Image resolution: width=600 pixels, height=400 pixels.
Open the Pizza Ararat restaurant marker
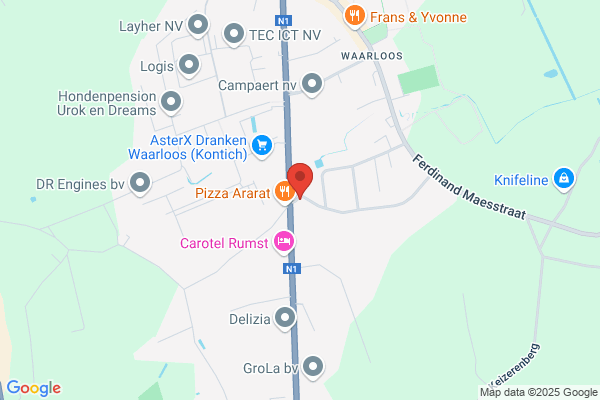click(x=284, y=192)
